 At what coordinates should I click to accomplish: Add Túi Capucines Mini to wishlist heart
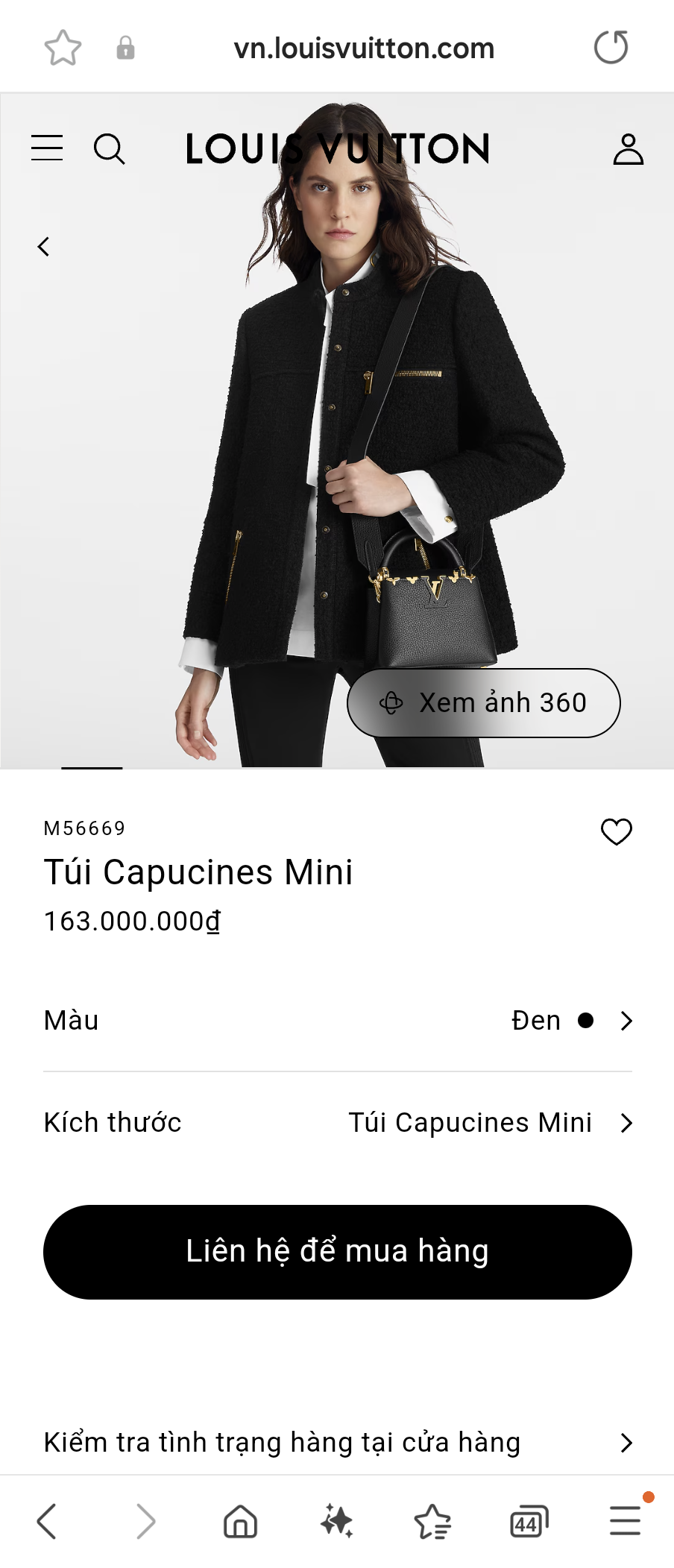coord(617,830)
